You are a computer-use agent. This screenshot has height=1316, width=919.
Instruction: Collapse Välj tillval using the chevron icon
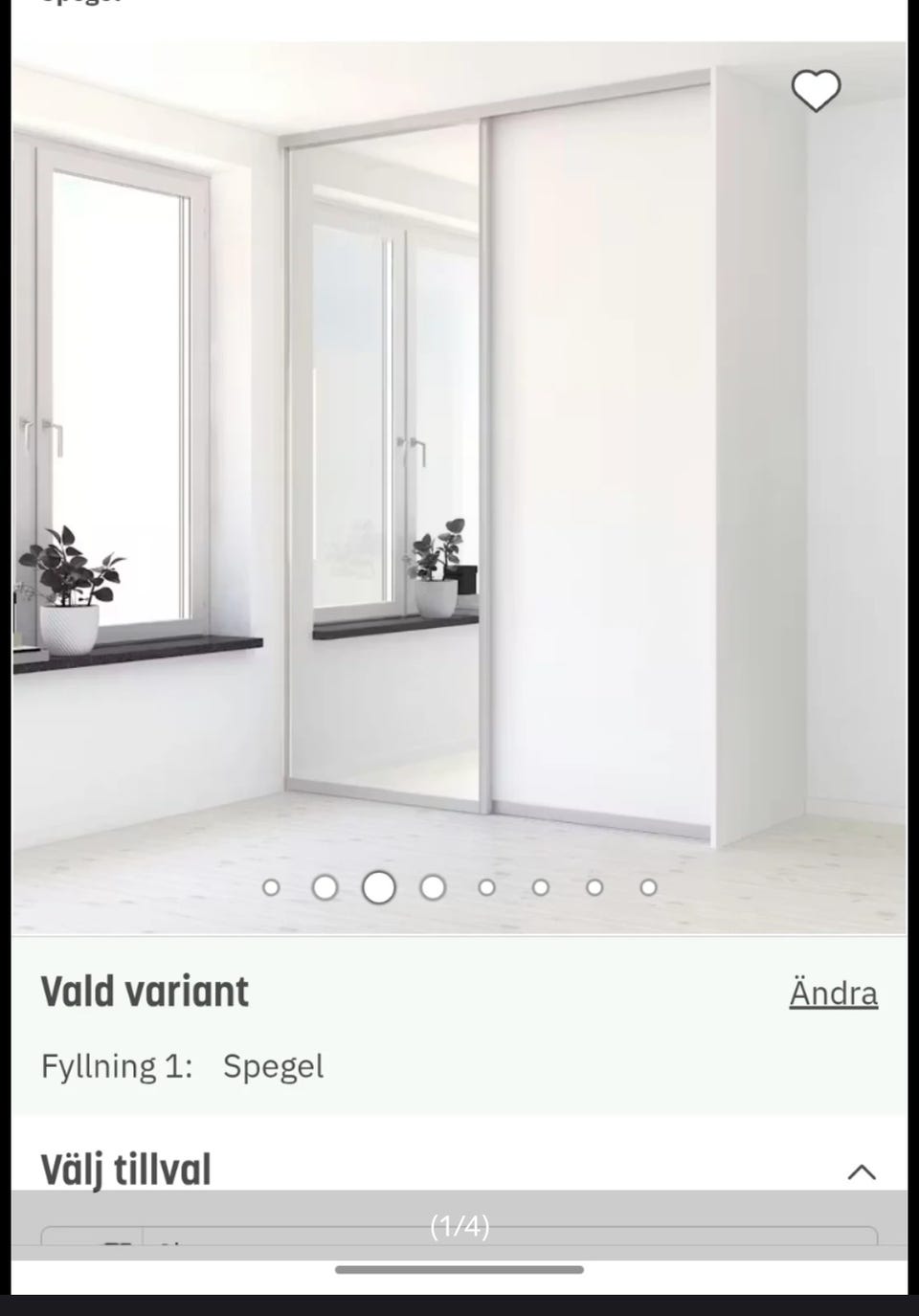[x=861, y=1170]
